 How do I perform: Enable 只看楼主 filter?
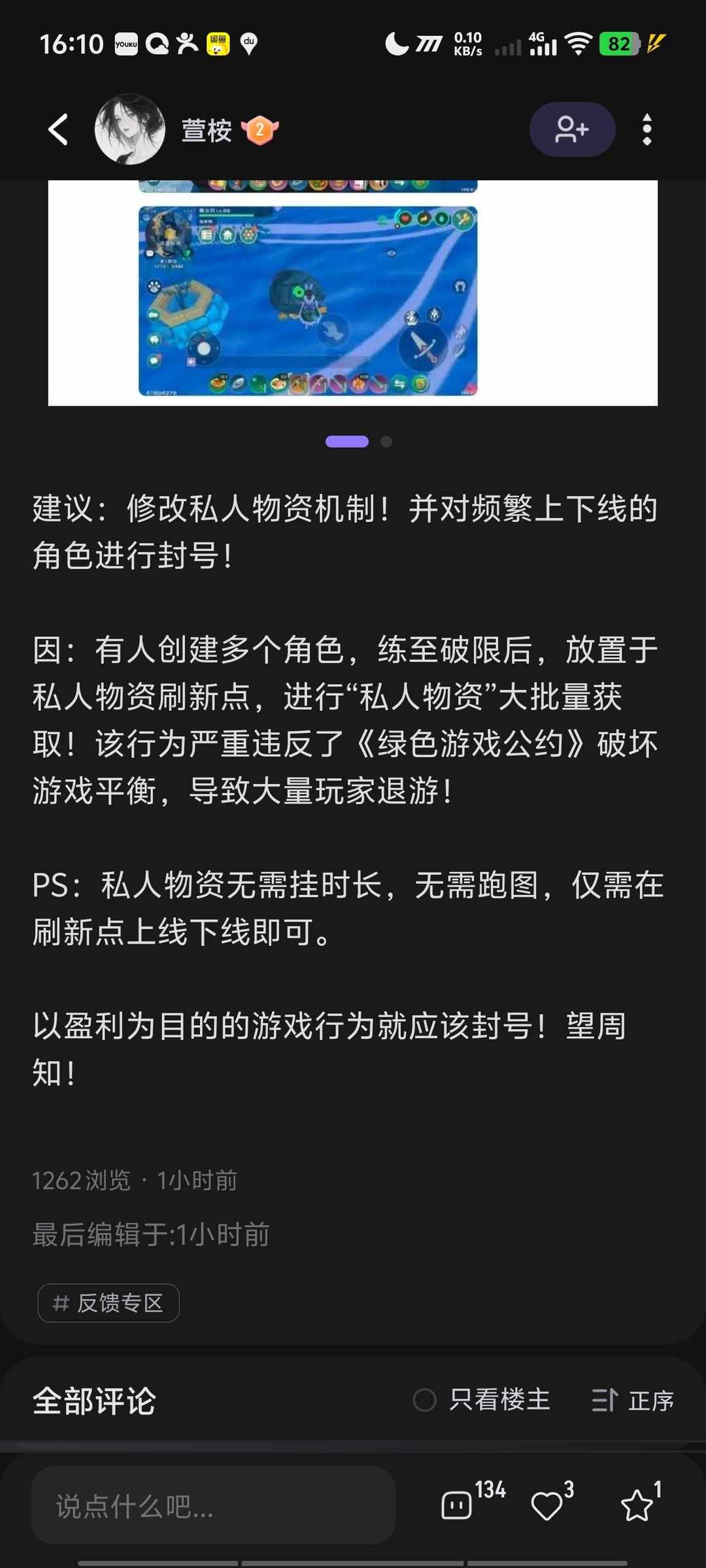click(x=482, y=1400)
